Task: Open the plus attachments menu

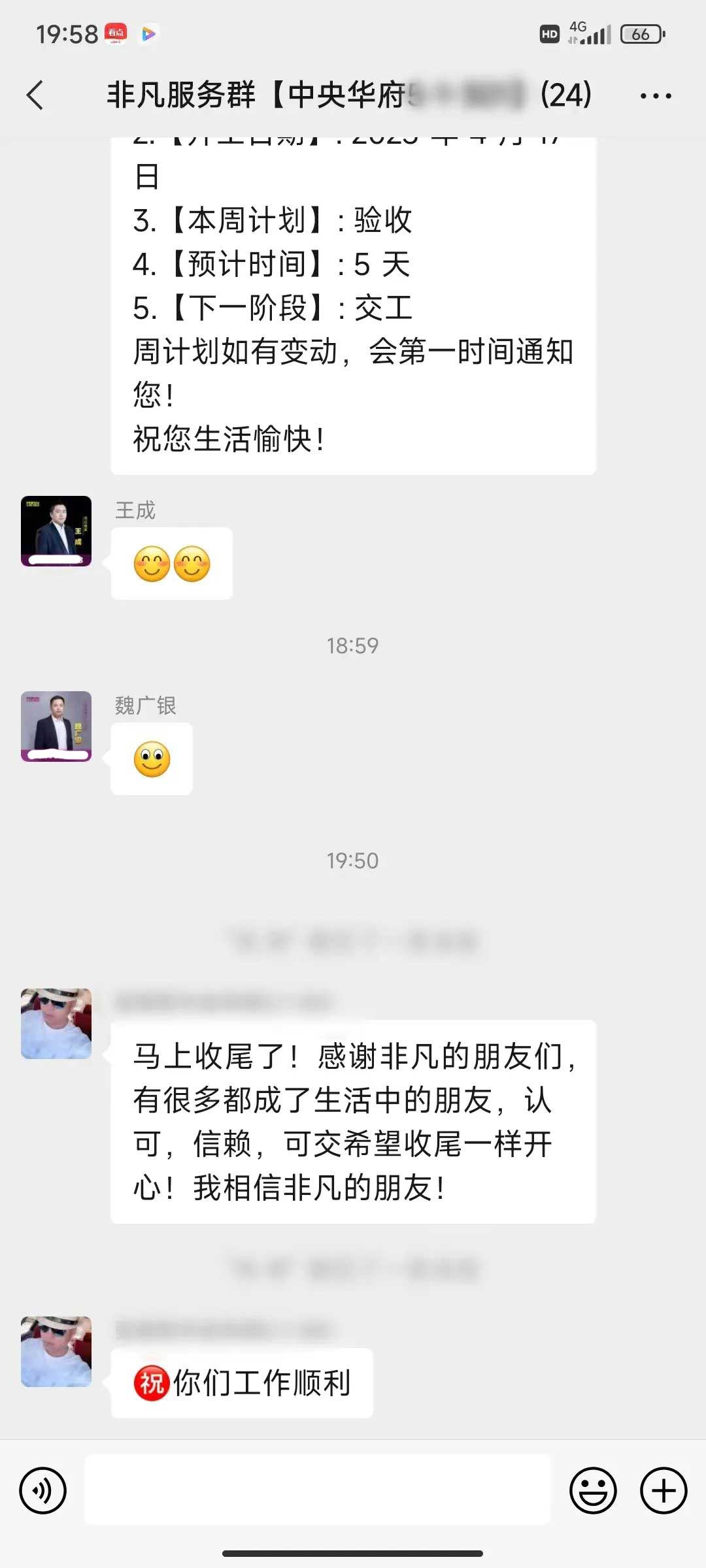Action: pyautogui.click(x=663, y=1491)
